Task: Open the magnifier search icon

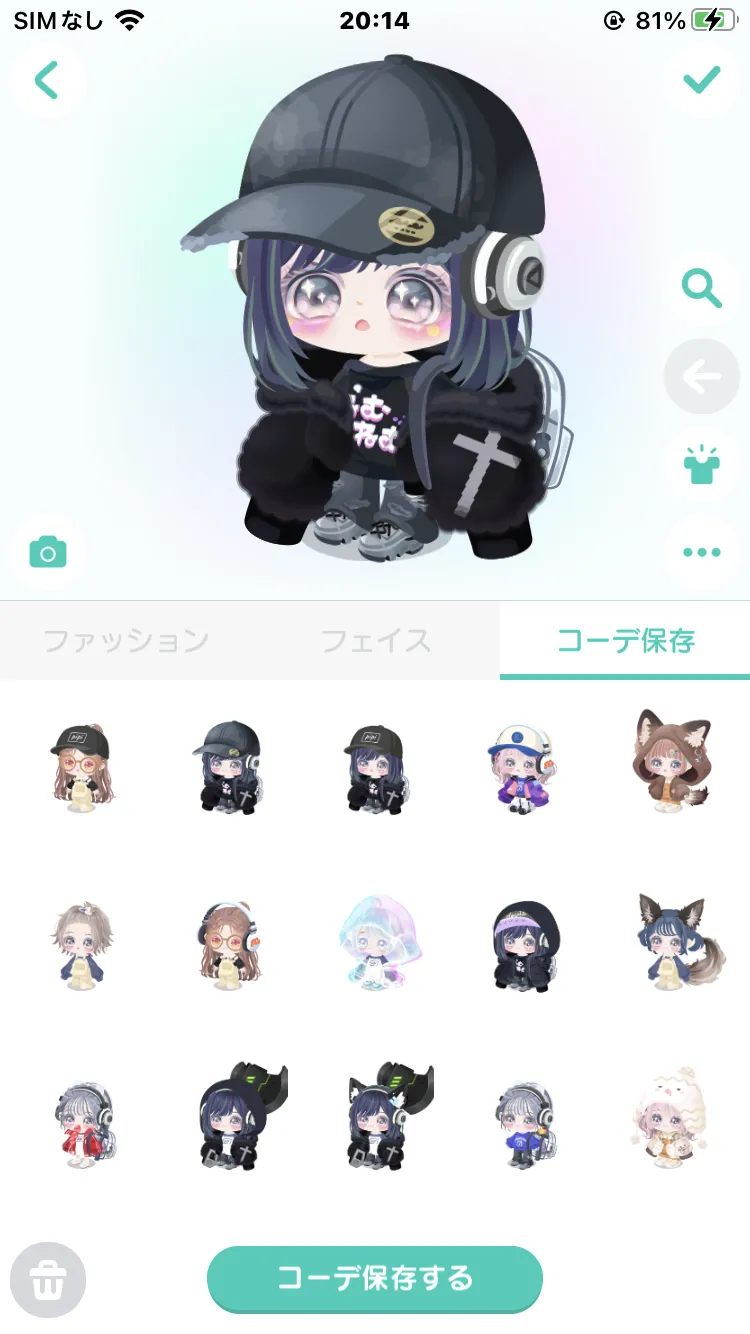Action: pyautogui.click(x=702, y=289)
